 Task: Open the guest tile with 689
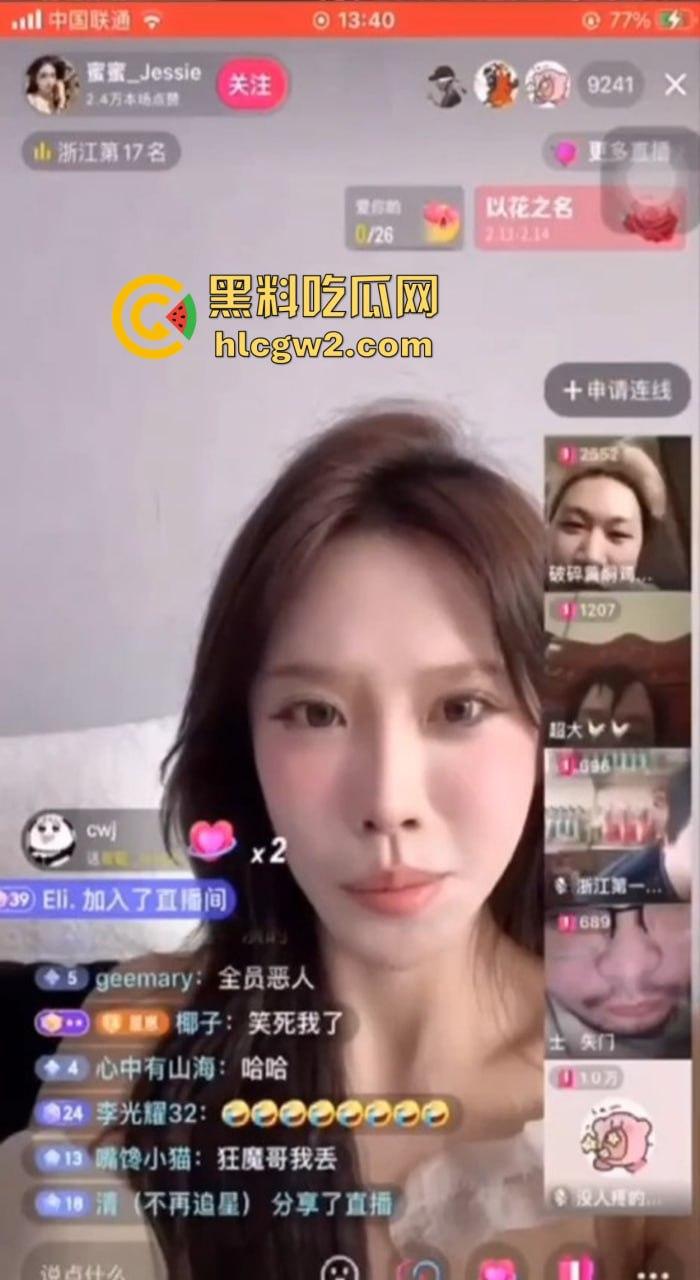[617, 980]
